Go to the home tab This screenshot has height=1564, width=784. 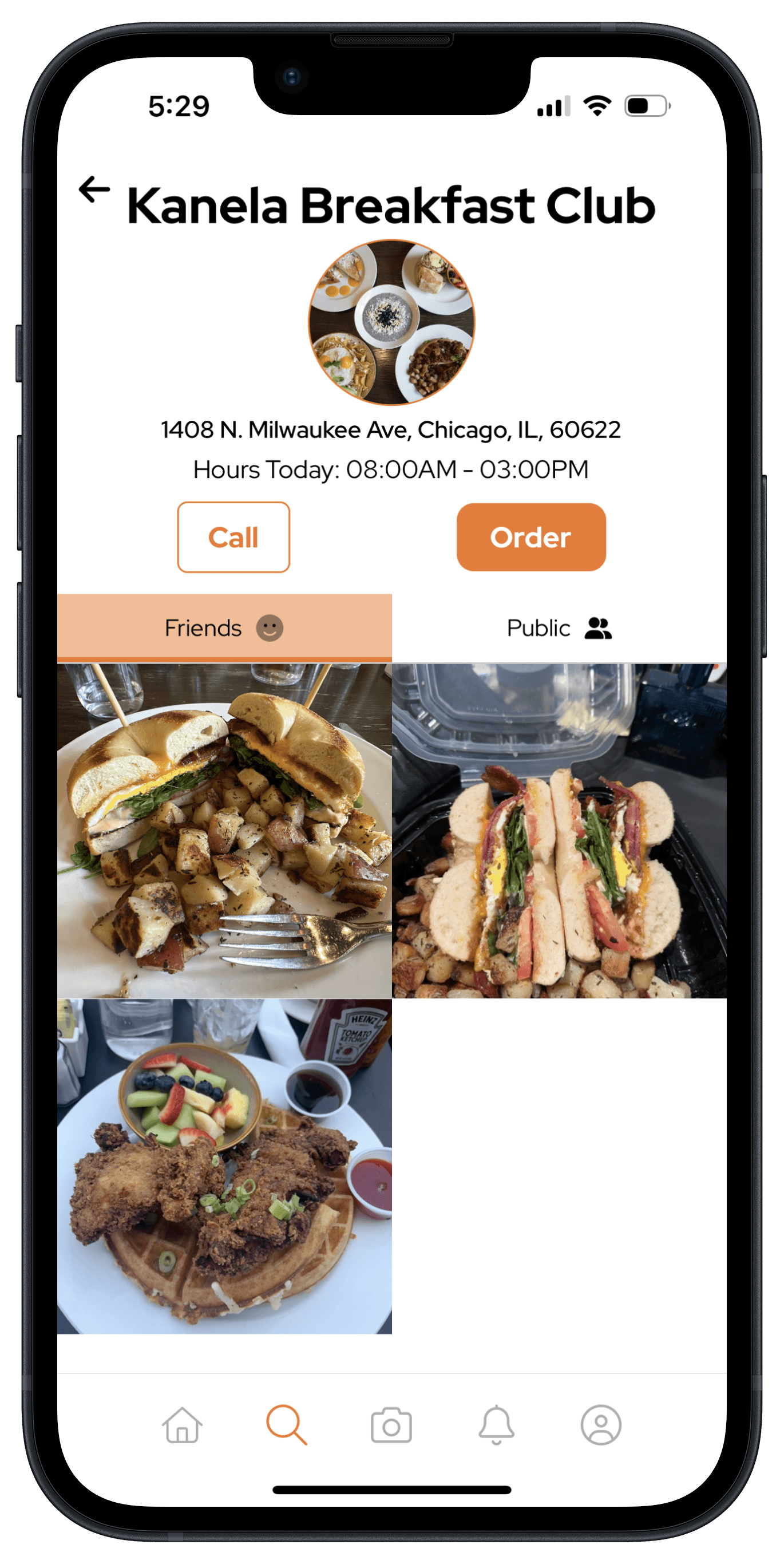(182, 1424)
